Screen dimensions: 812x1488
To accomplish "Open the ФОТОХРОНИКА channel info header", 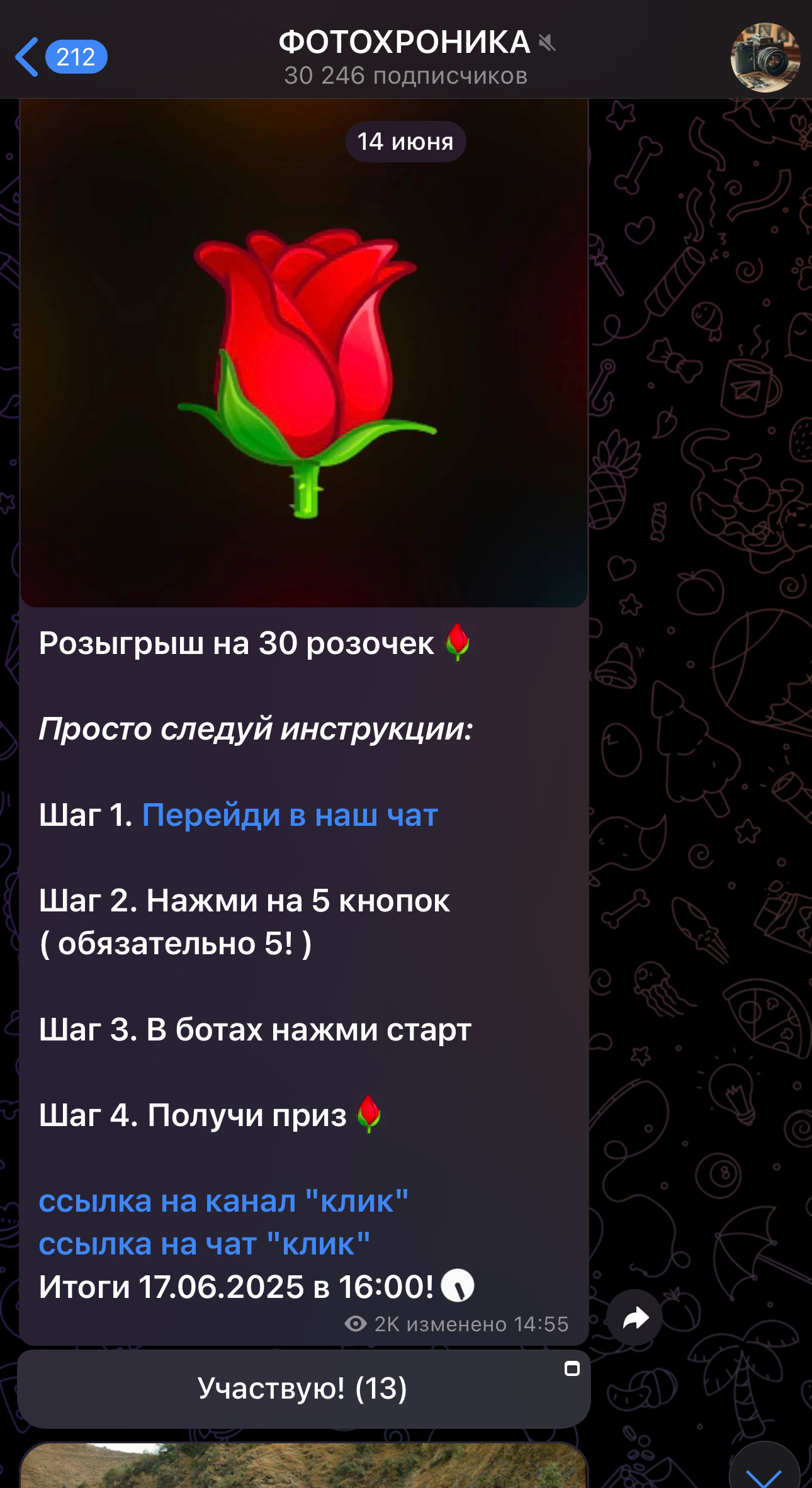I will (406, 57).
